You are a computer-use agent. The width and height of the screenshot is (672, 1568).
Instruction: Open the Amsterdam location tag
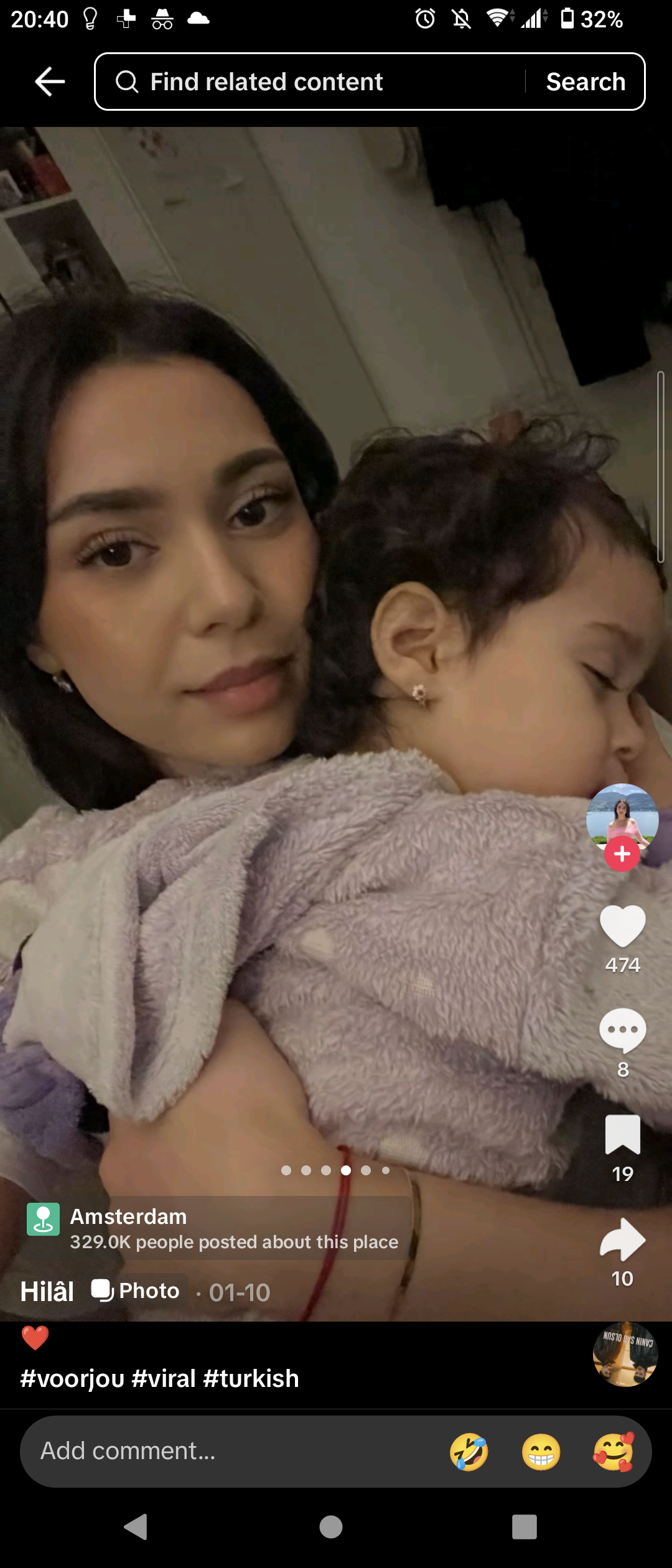(x=212, y=1227)
